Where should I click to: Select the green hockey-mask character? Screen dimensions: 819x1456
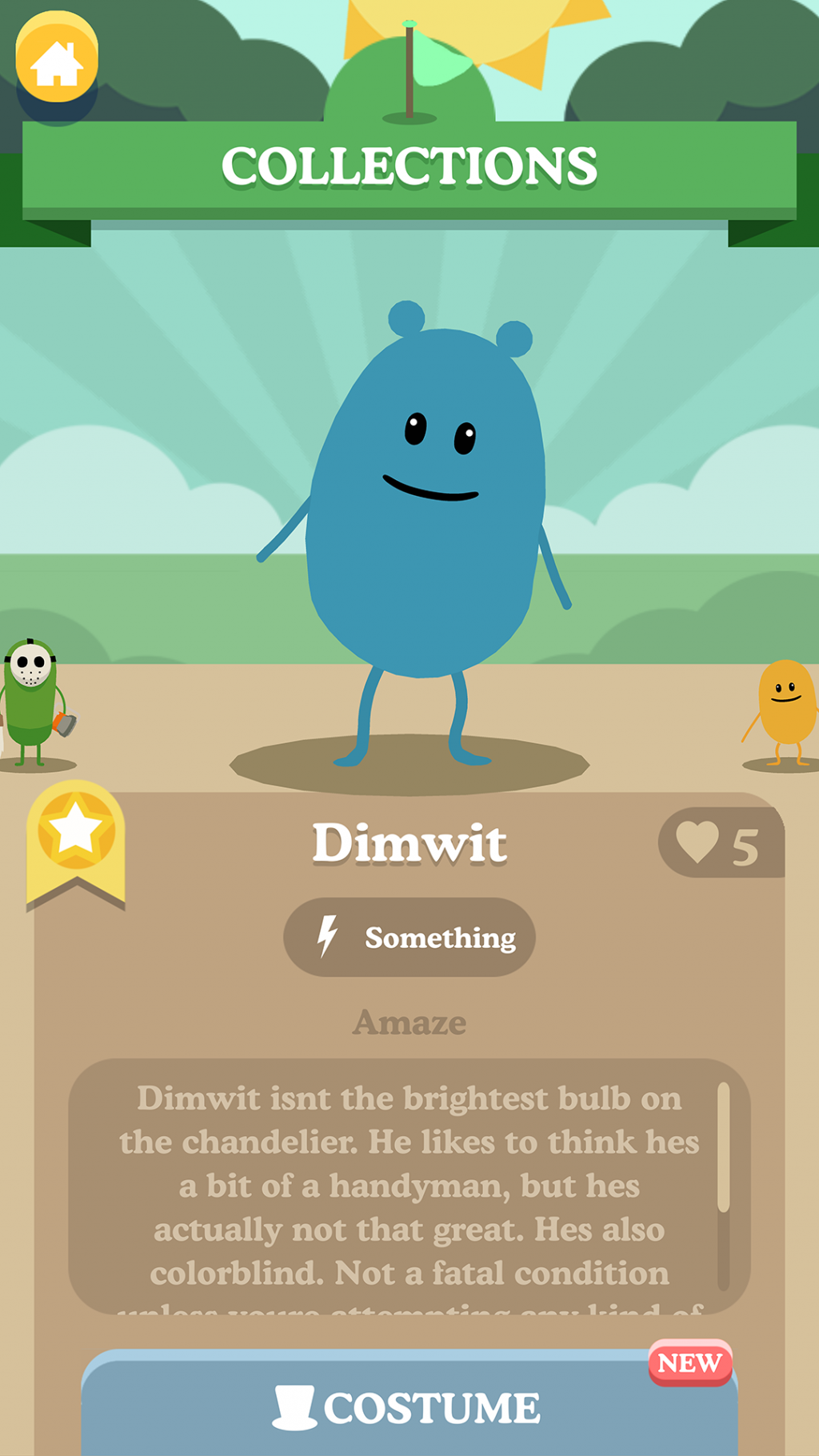click(32, 702)
